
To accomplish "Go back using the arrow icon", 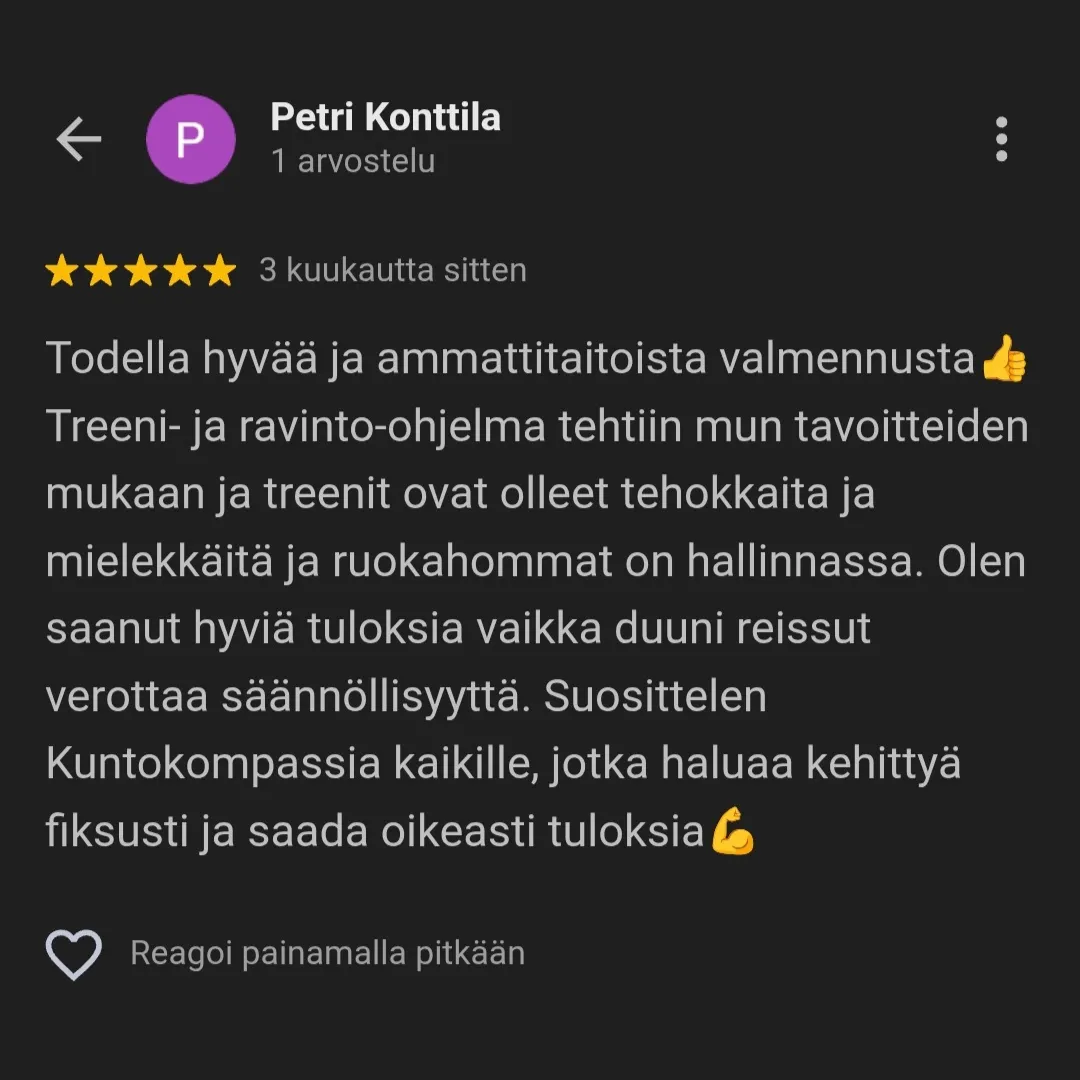I will click(79, 139).
